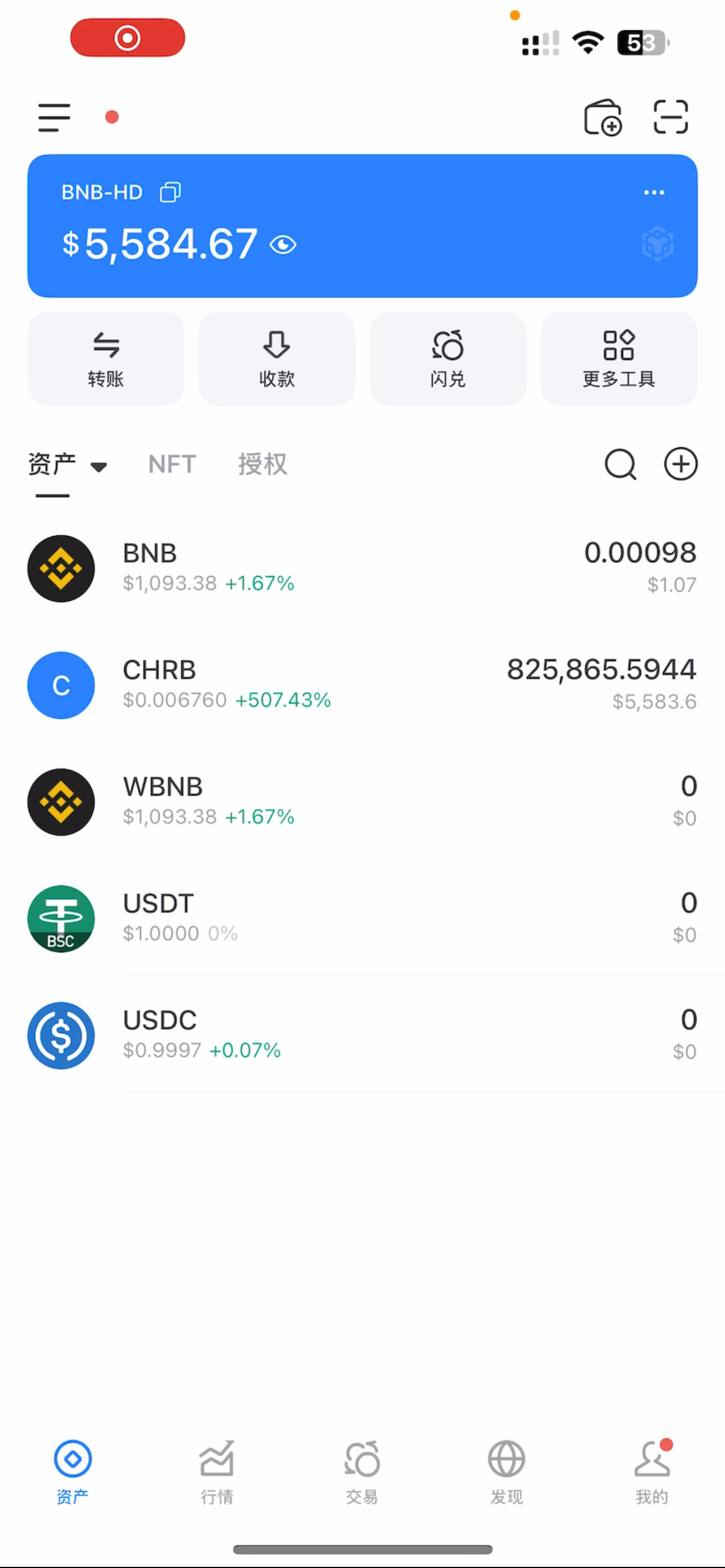
Task: Open the USDT asset details
Action: pos(362,918)
